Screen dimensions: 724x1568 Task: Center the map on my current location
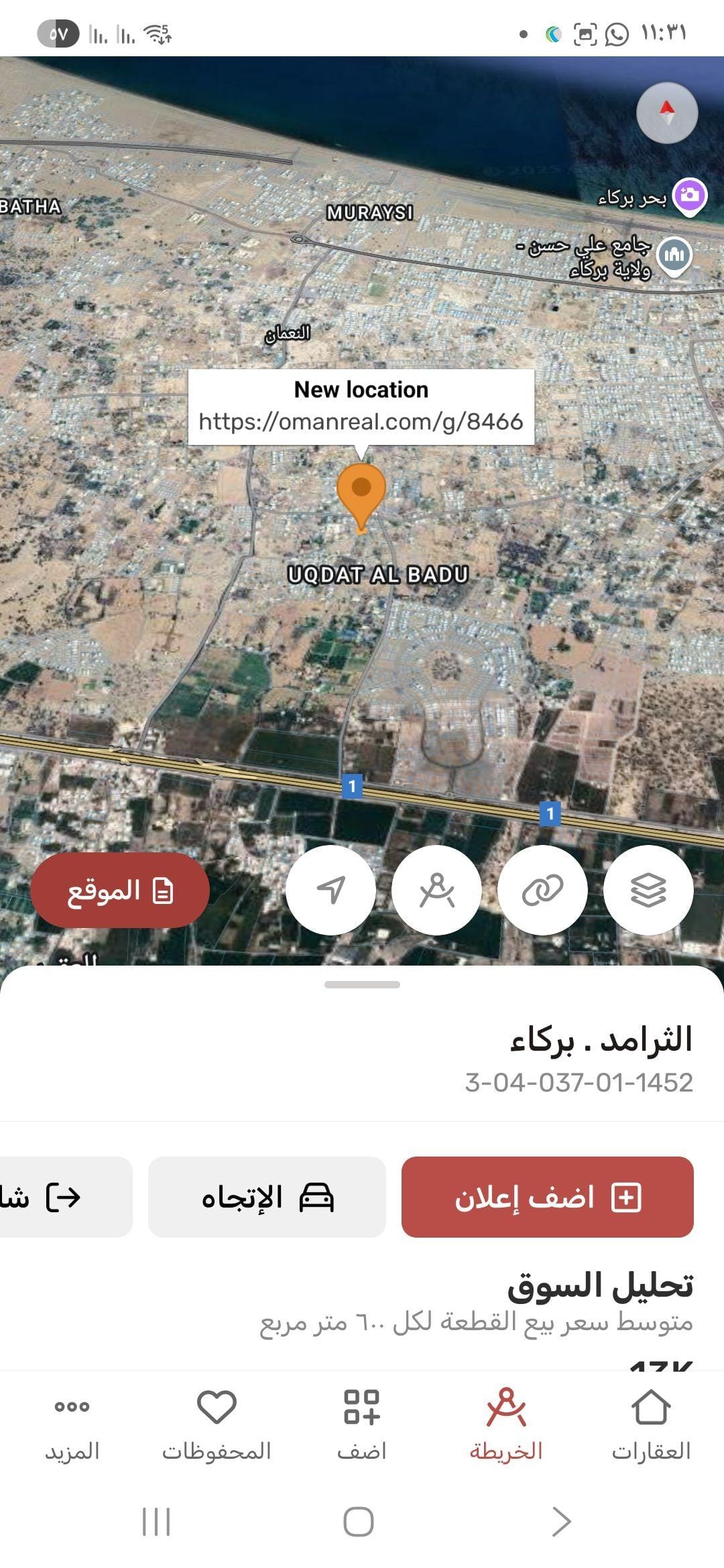330,890
